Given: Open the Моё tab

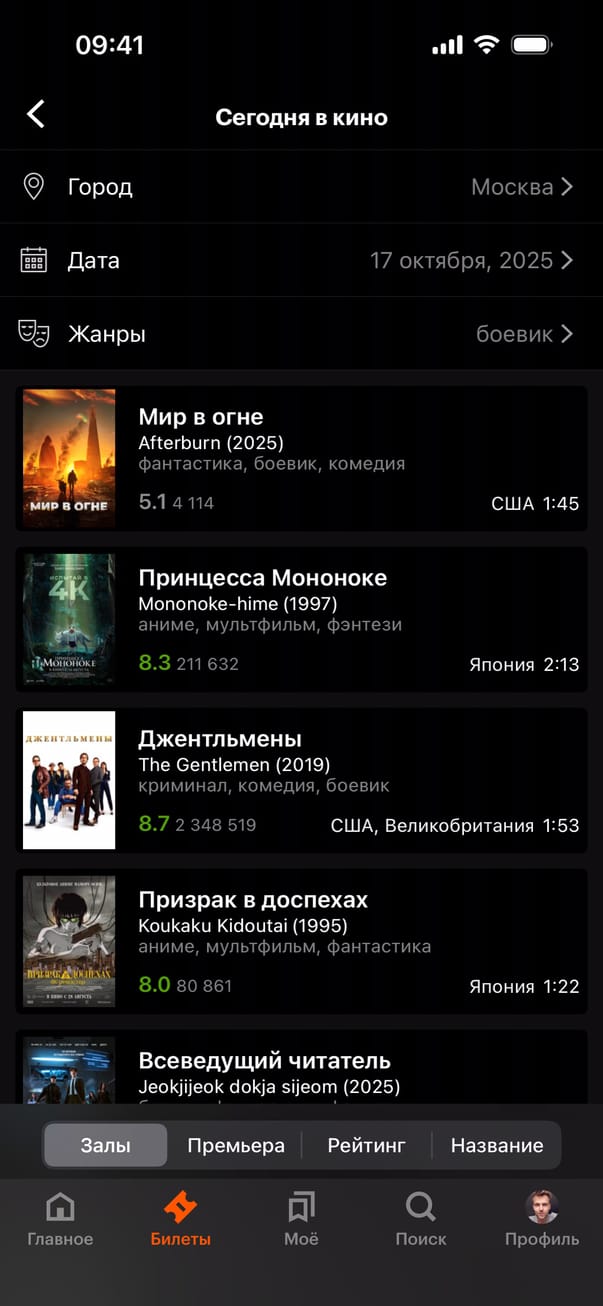Looking at the screenshot, I should point(301,1220).
